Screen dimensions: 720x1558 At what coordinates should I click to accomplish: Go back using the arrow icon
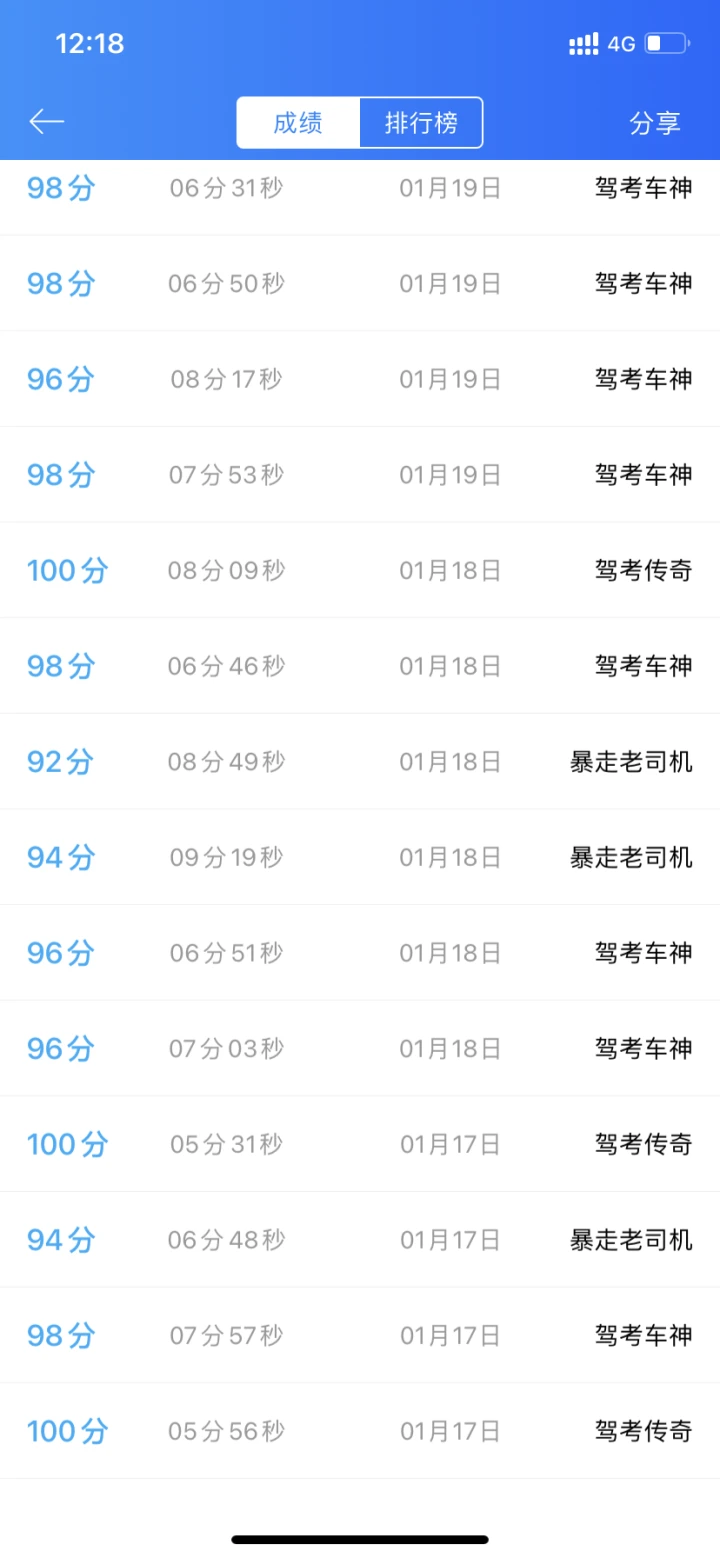pos(47,122)
